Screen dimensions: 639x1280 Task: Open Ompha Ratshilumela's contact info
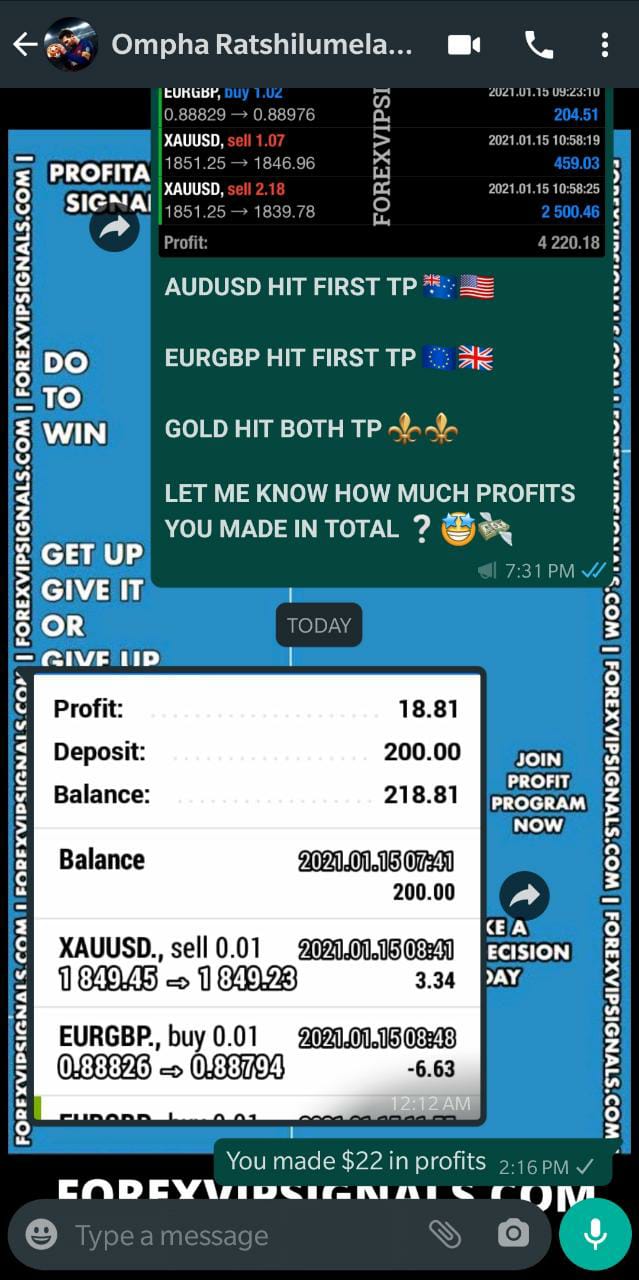pyautogui.click(x=260, y=45)
